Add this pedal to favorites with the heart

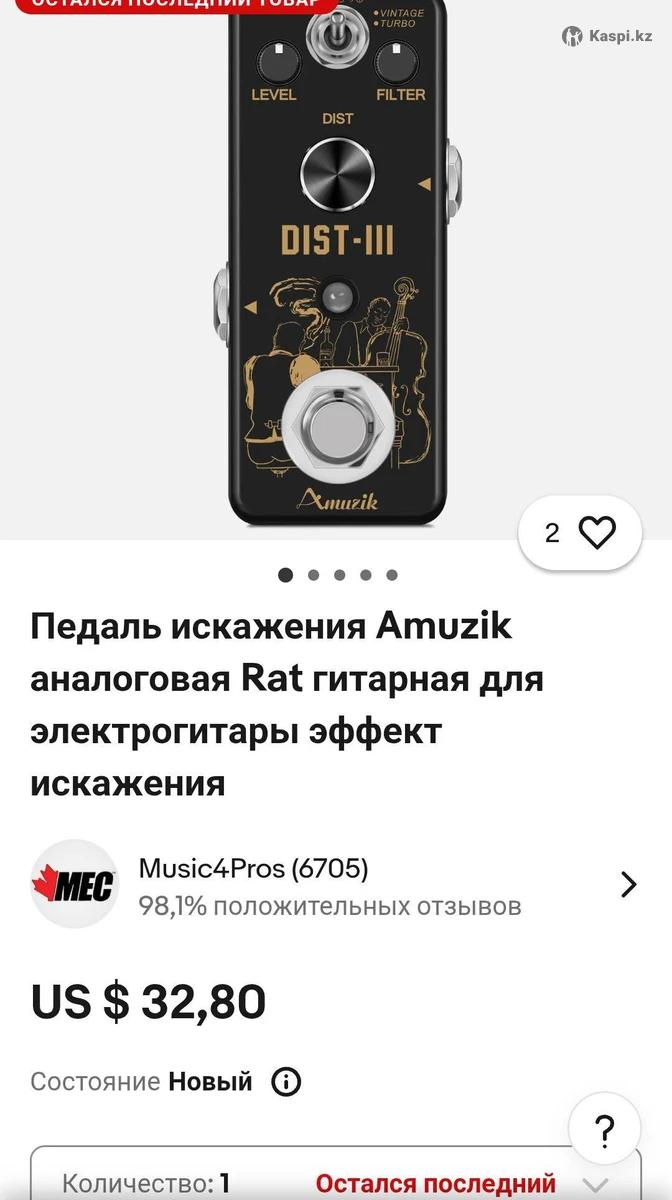pos(597,533)
